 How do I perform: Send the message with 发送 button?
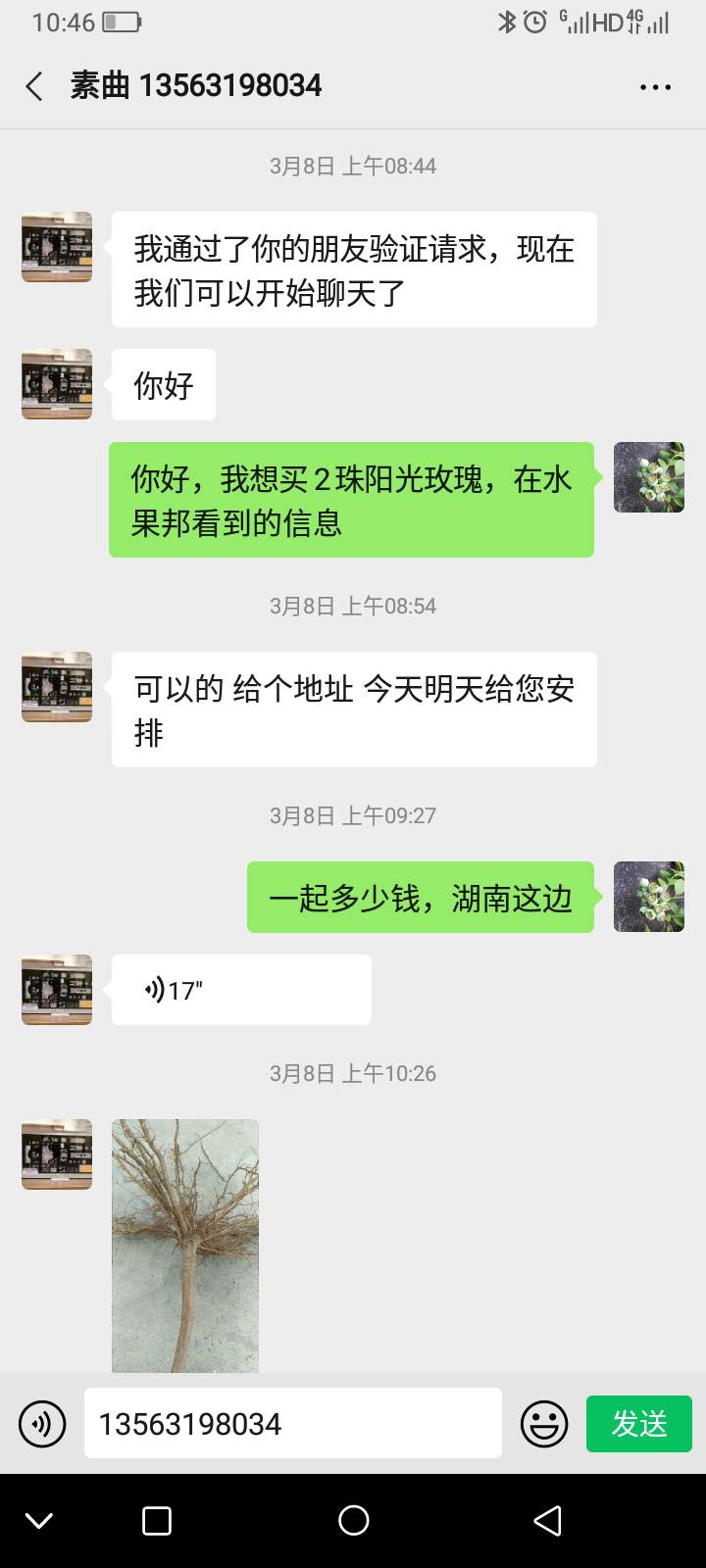point(639,1423)
